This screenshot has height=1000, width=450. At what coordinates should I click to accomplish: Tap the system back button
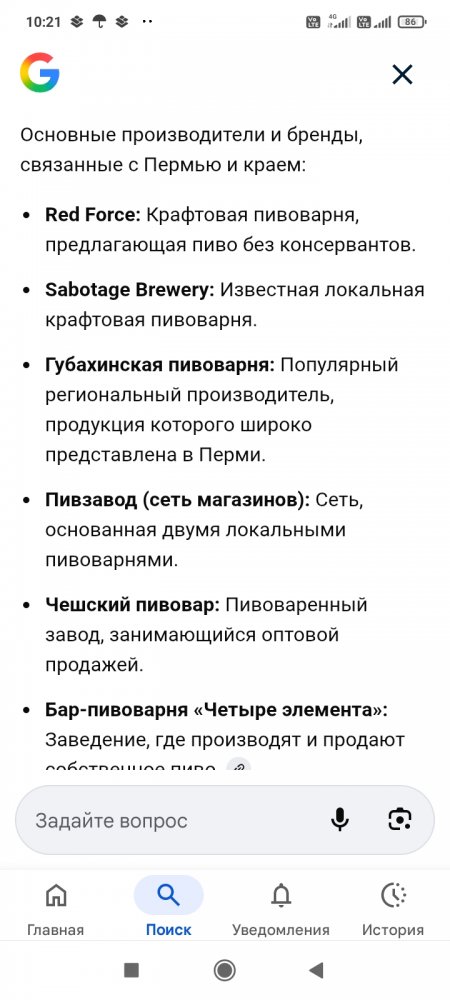[x=316, y=971]
